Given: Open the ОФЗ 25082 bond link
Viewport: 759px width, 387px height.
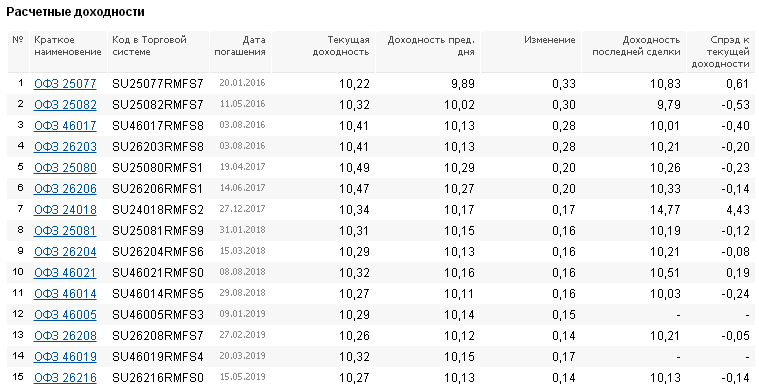Looking at the screenshot, I should pos(65,105).
